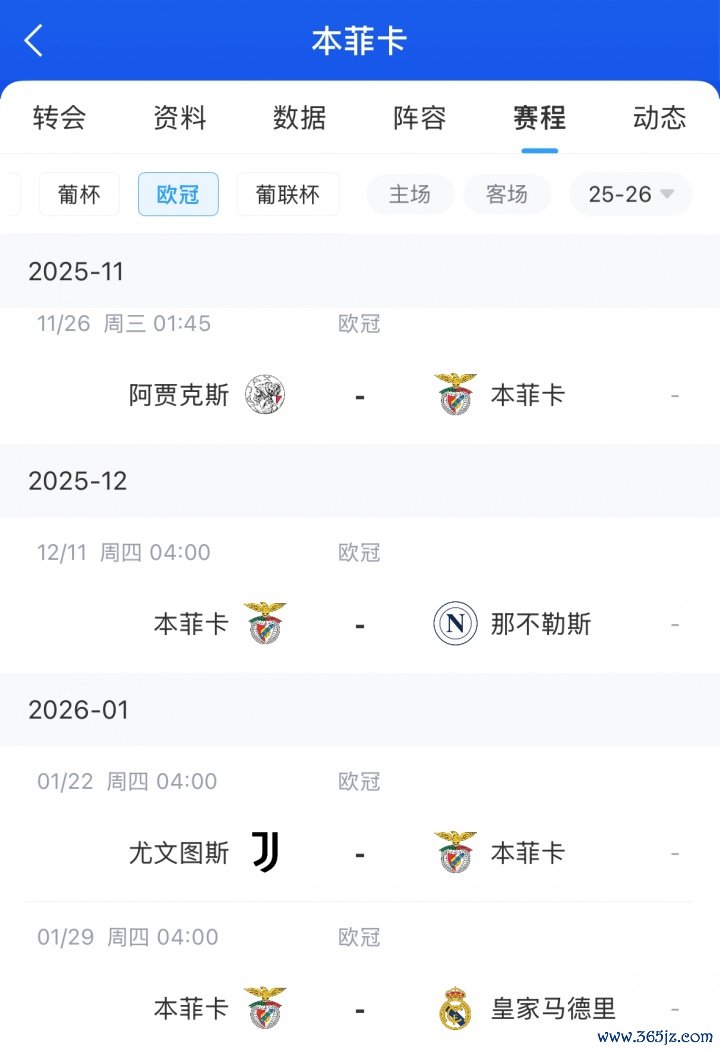Switch to the 转会 tab
The image size is (720, 1052).
[x=59, y=118]
